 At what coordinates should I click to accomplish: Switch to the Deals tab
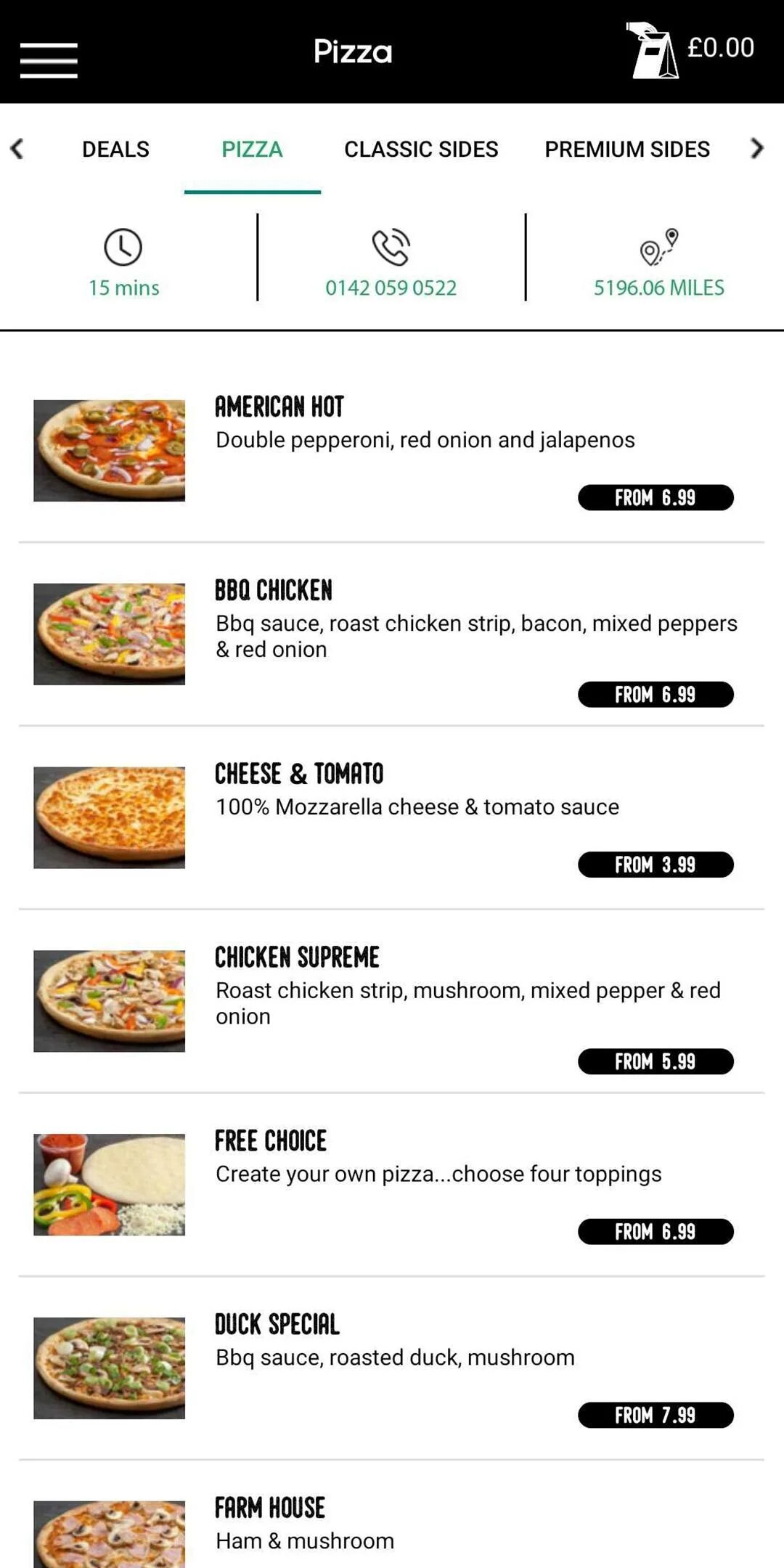[115, 149]
